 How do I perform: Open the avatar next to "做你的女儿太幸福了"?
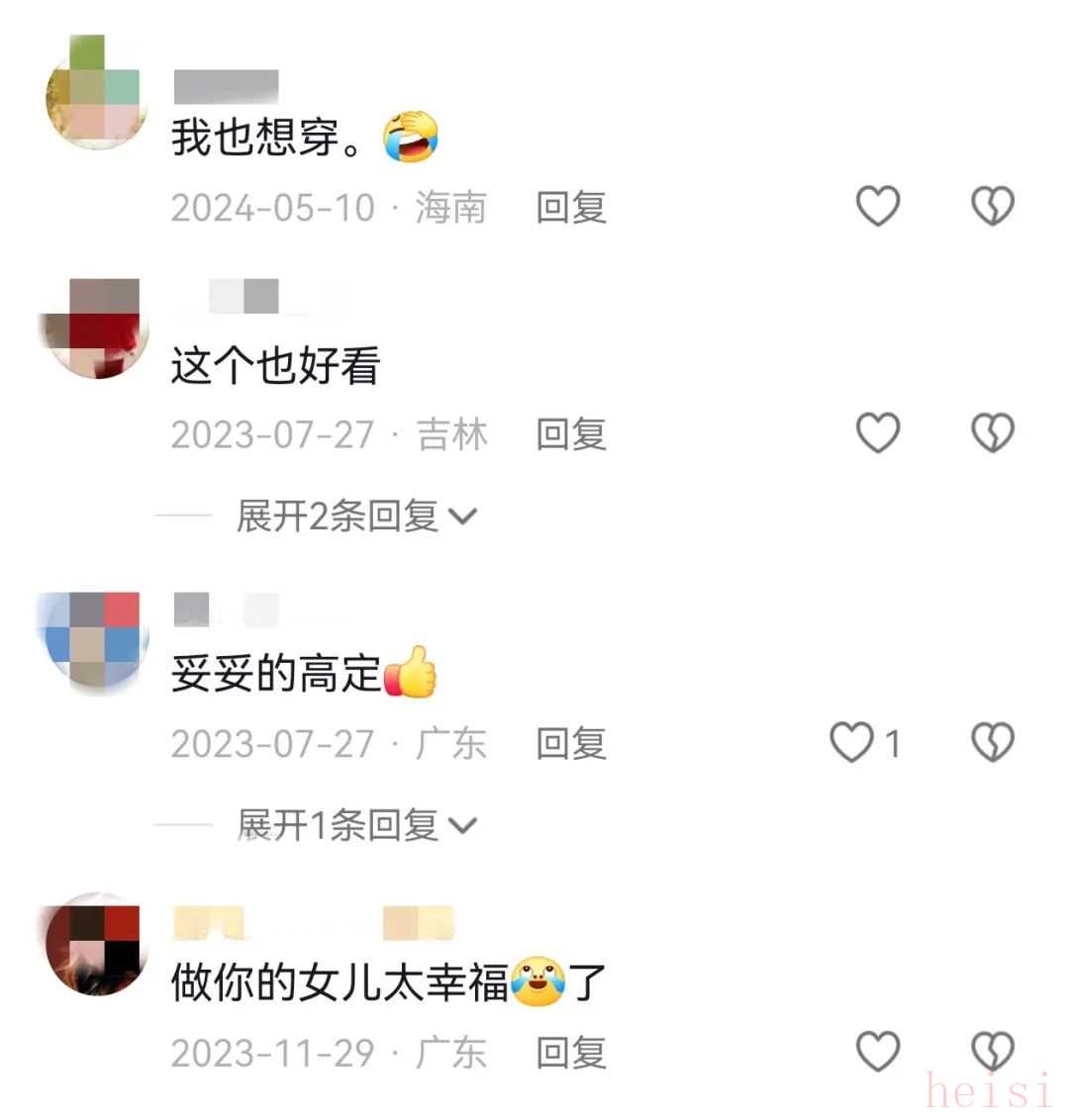97,947
